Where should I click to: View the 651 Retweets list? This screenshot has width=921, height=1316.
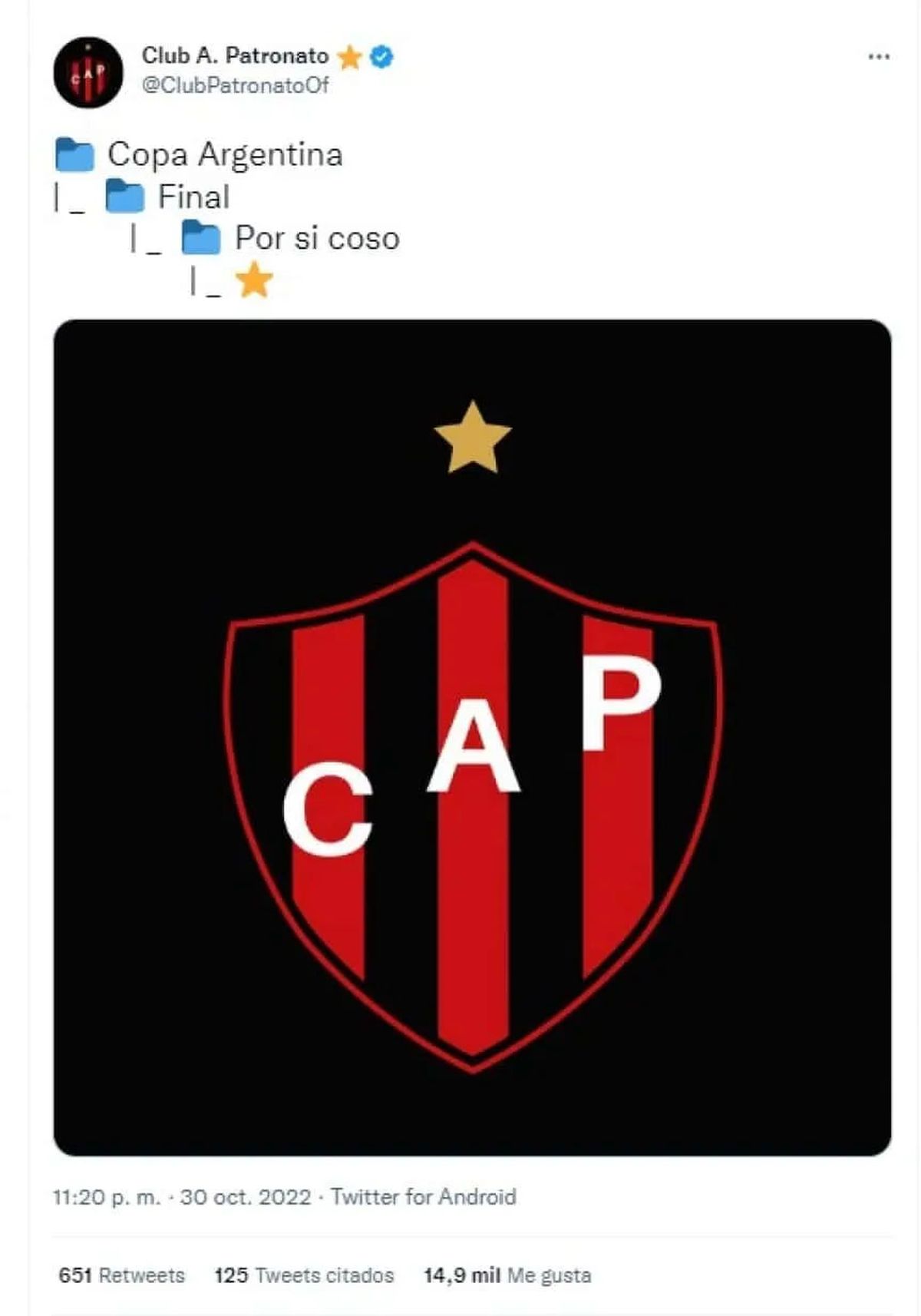coord(122,1275)
